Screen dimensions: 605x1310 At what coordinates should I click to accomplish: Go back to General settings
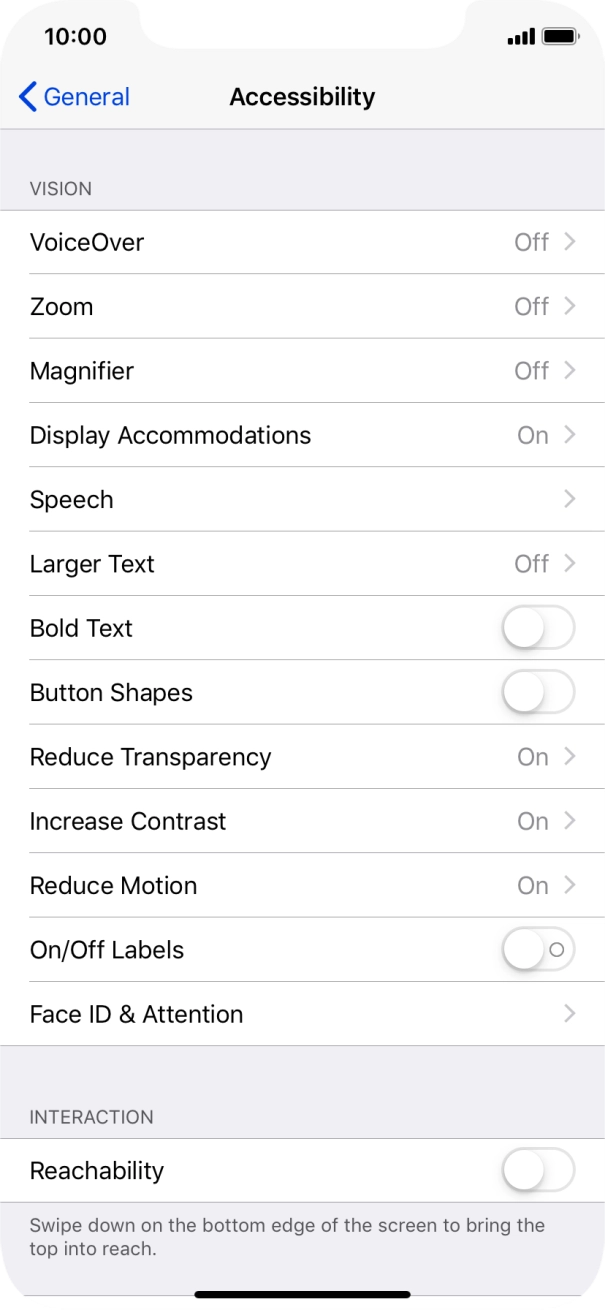pyautogui.click(x=75, y=97)
